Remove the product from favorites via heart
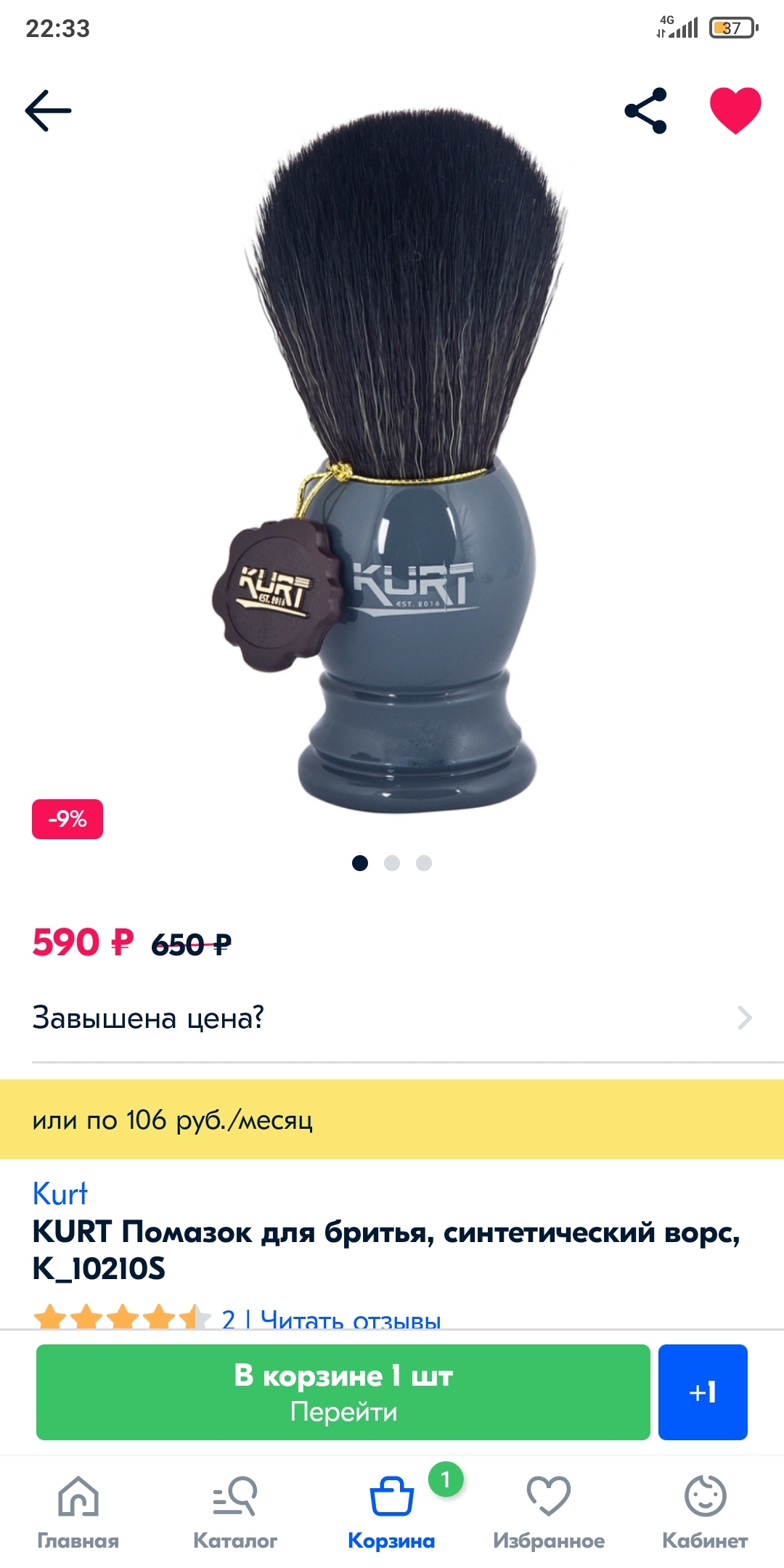The image size is (784, 1568). (x=735, y=110)
